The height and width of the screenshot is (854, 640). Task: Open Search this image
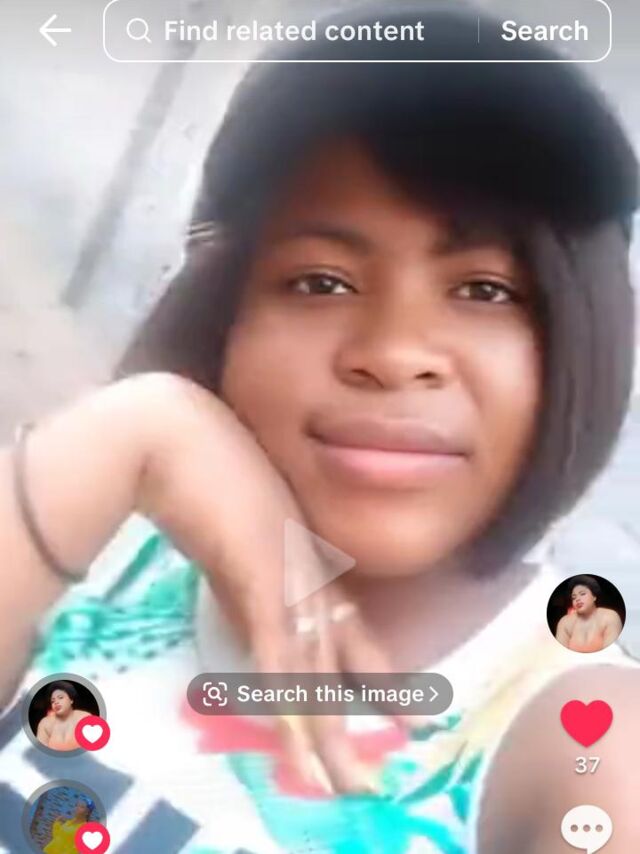(320, 694)
